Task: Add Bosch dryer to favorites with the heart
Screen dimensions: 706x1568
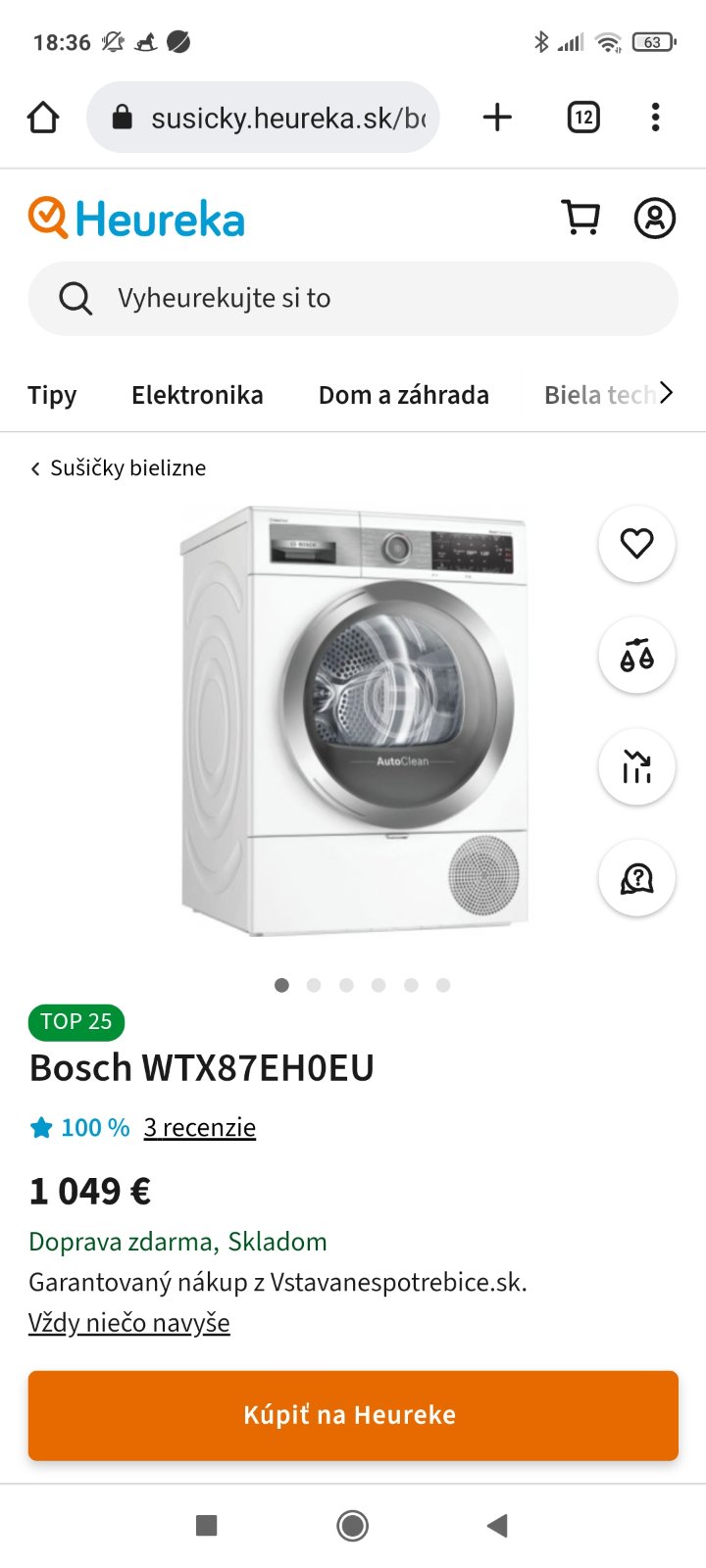Action: [x=636, y=543]
